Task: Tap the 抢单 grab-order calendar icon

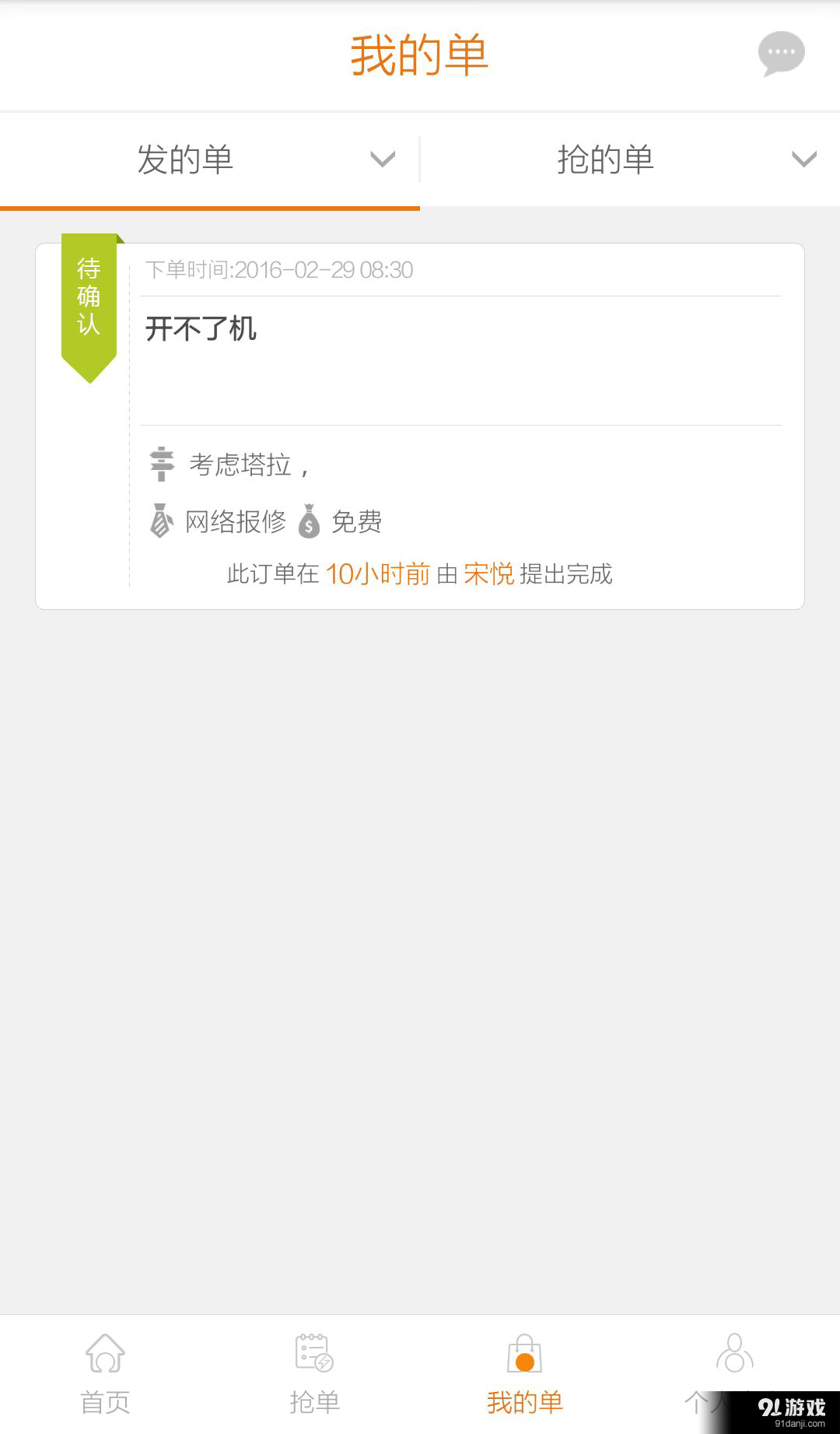Action: tap(313, 1352)
